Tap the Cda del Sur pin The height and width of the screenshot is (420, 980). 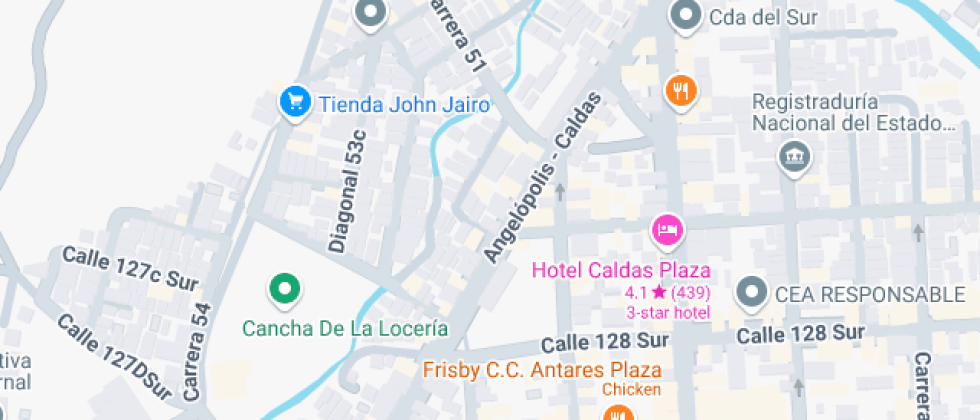686,17
